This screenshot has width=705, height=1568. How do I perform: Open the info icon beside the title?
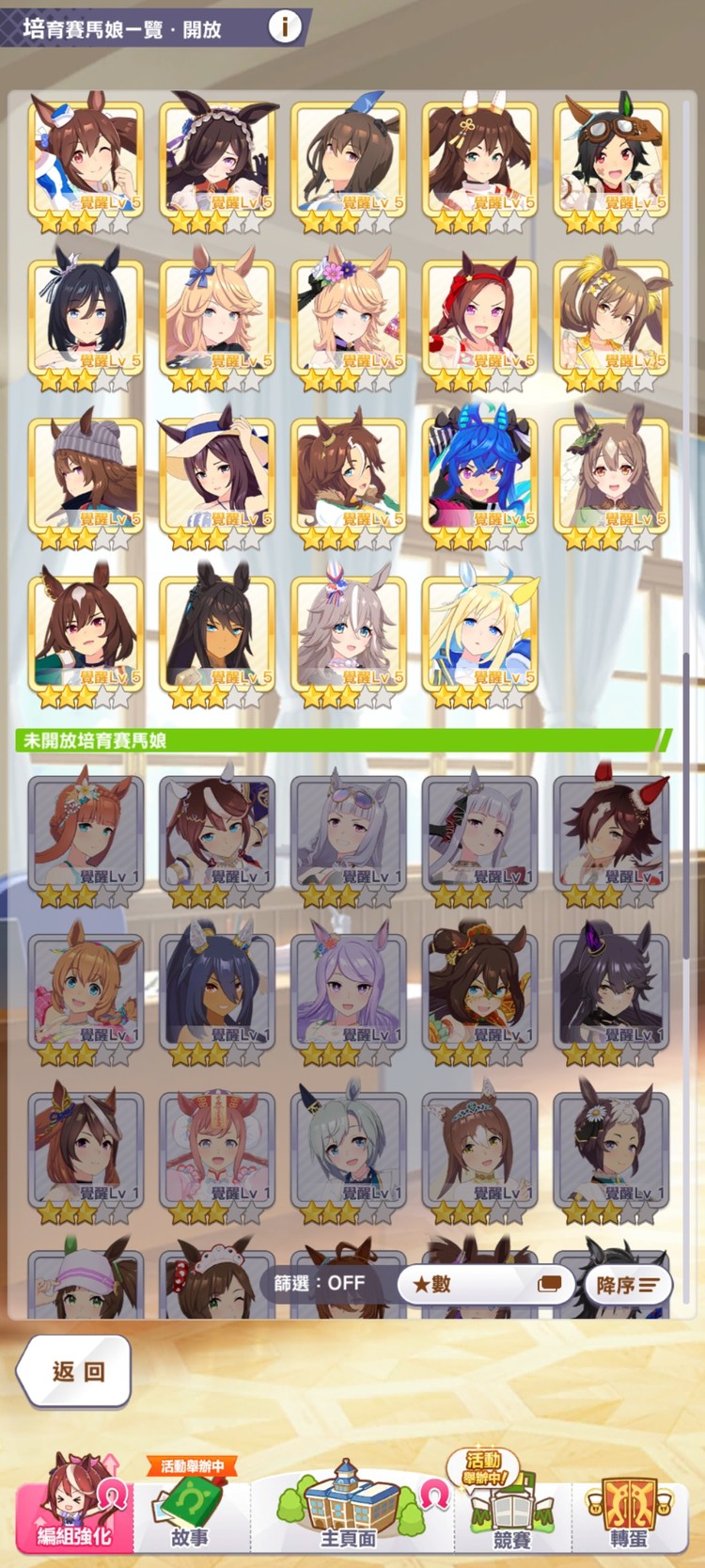pos(285,27)
